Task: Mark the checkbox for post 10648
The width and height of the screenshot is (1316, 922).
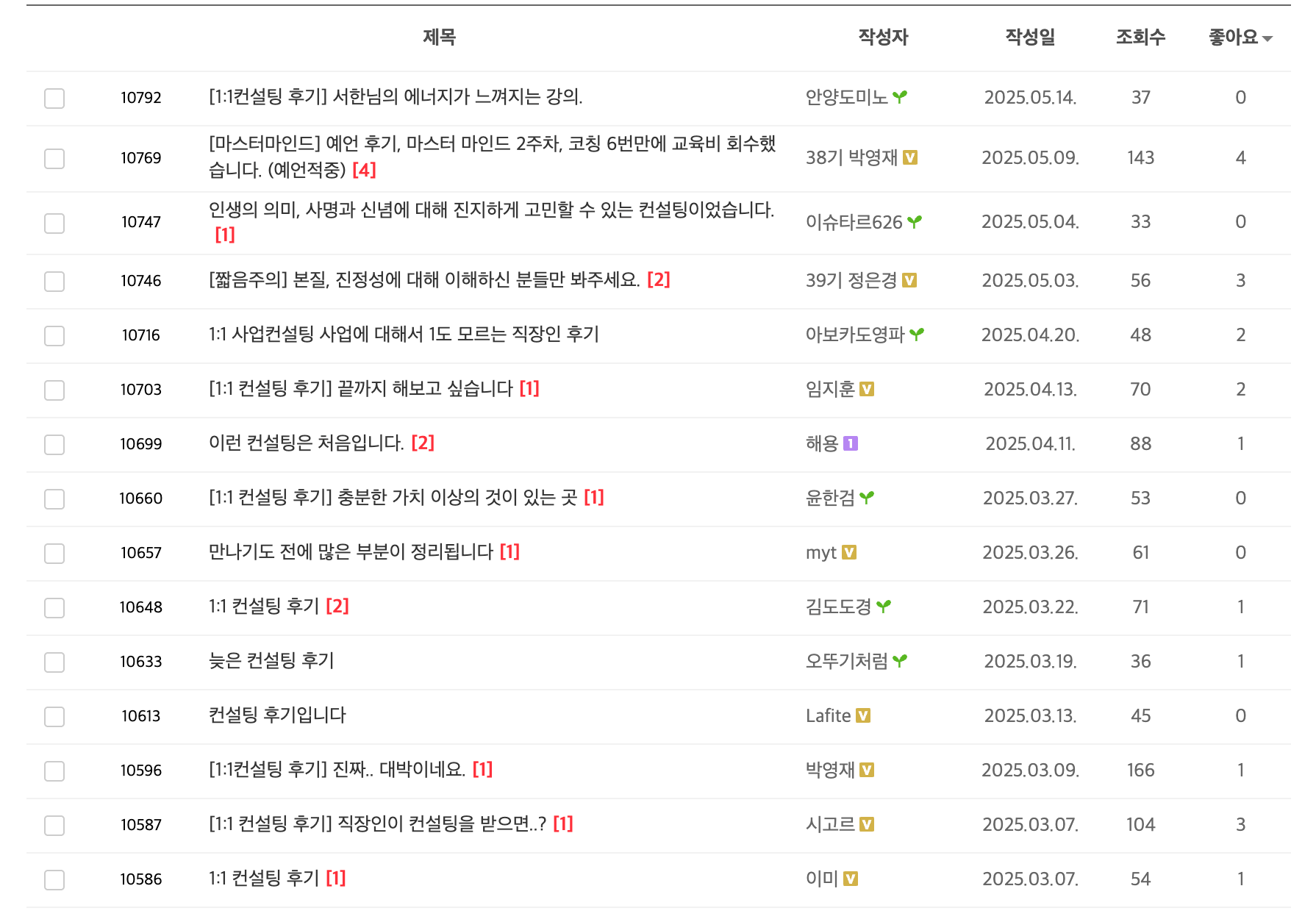Action: [54, 607]
